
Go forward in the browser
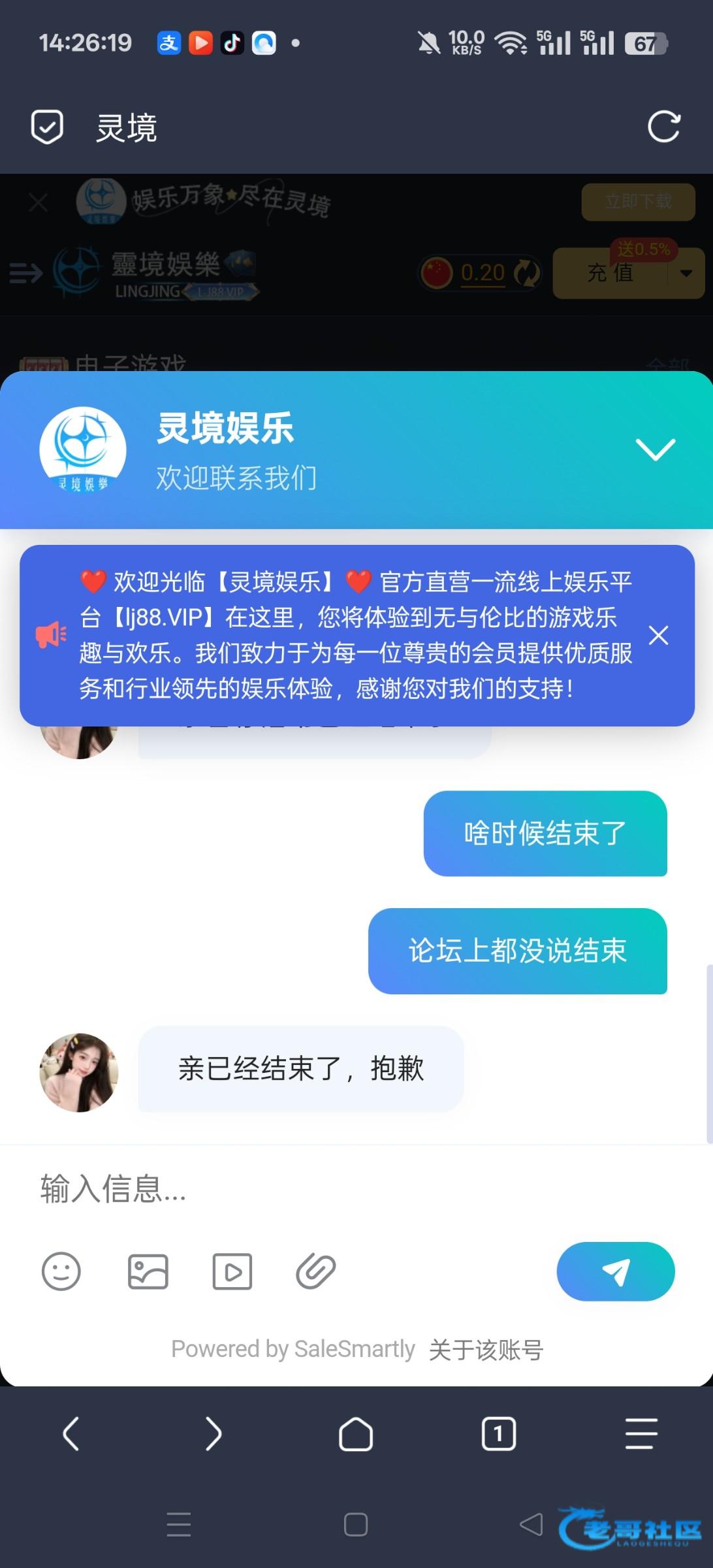coord(214,1434)
